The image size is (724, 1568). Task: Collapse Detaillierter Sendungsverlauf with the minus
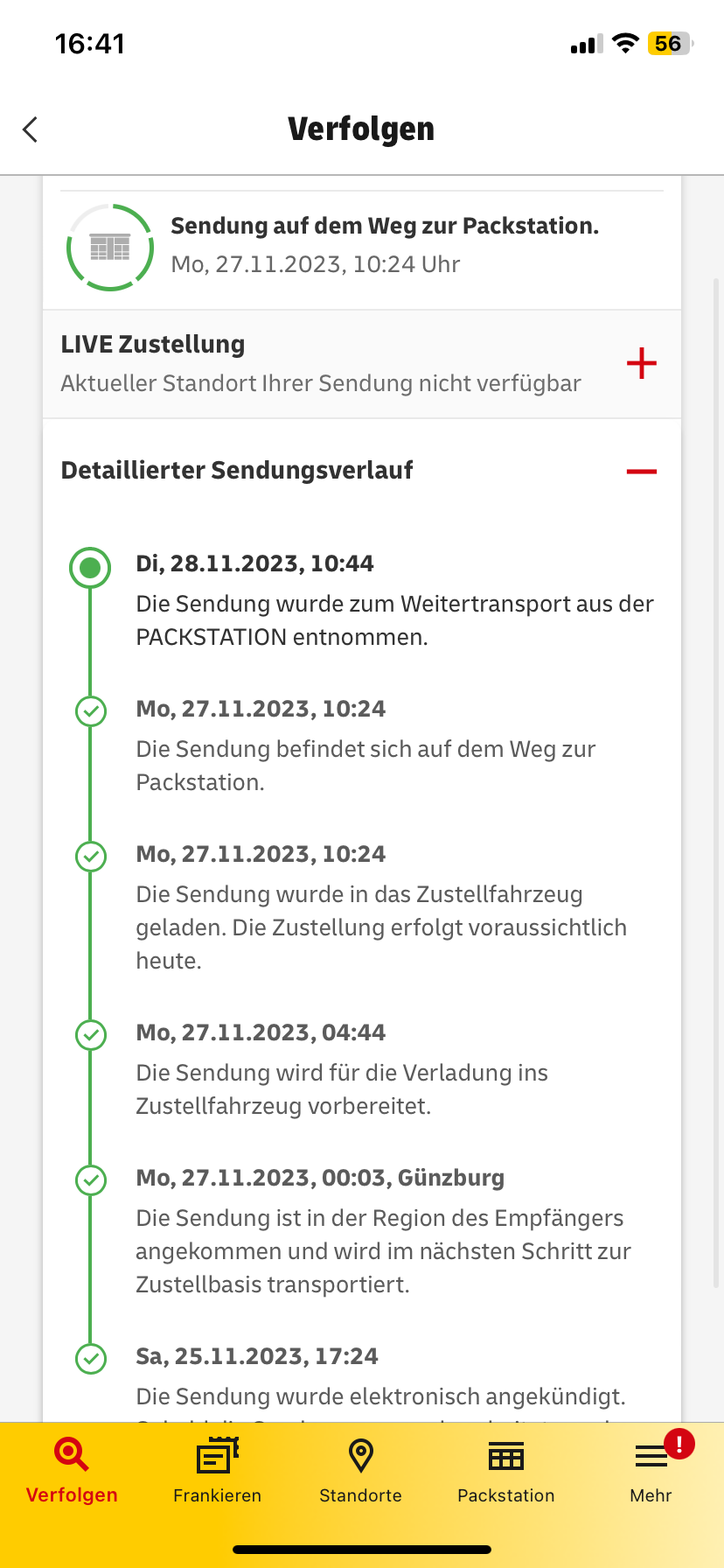coord(643,470)
